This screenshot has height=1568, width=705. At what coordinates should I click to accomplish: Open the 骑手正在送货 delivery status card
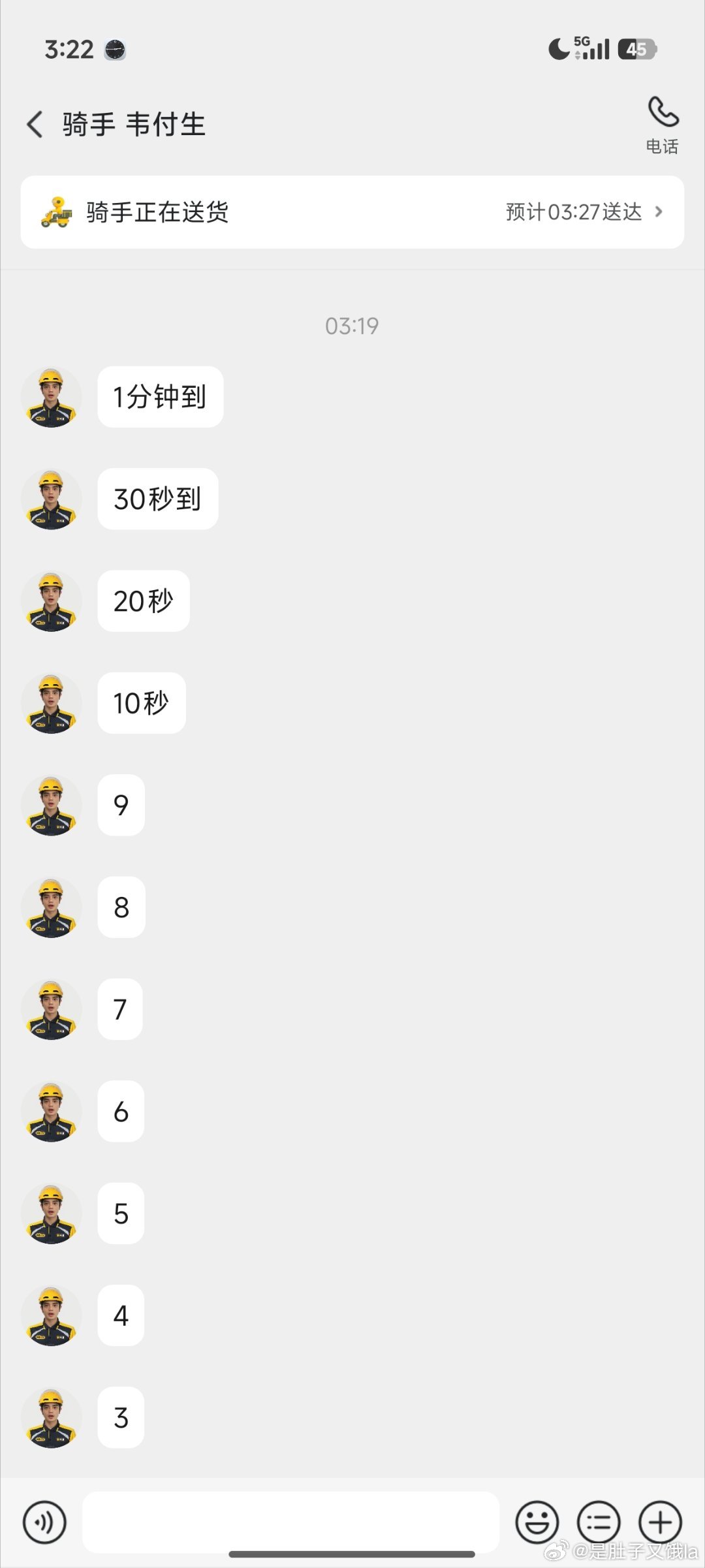click(x=352, y=212)
